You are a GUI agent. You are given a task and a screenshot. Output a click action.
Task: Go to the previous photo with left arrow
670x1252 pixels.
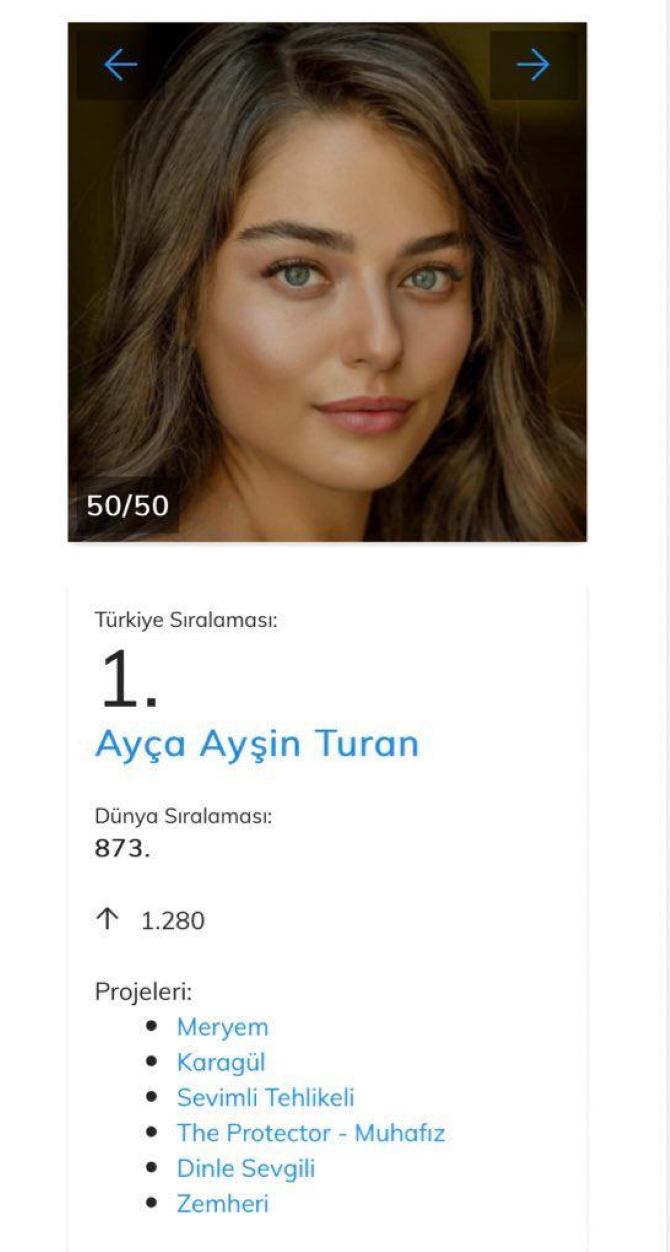[x=120, y=65]
